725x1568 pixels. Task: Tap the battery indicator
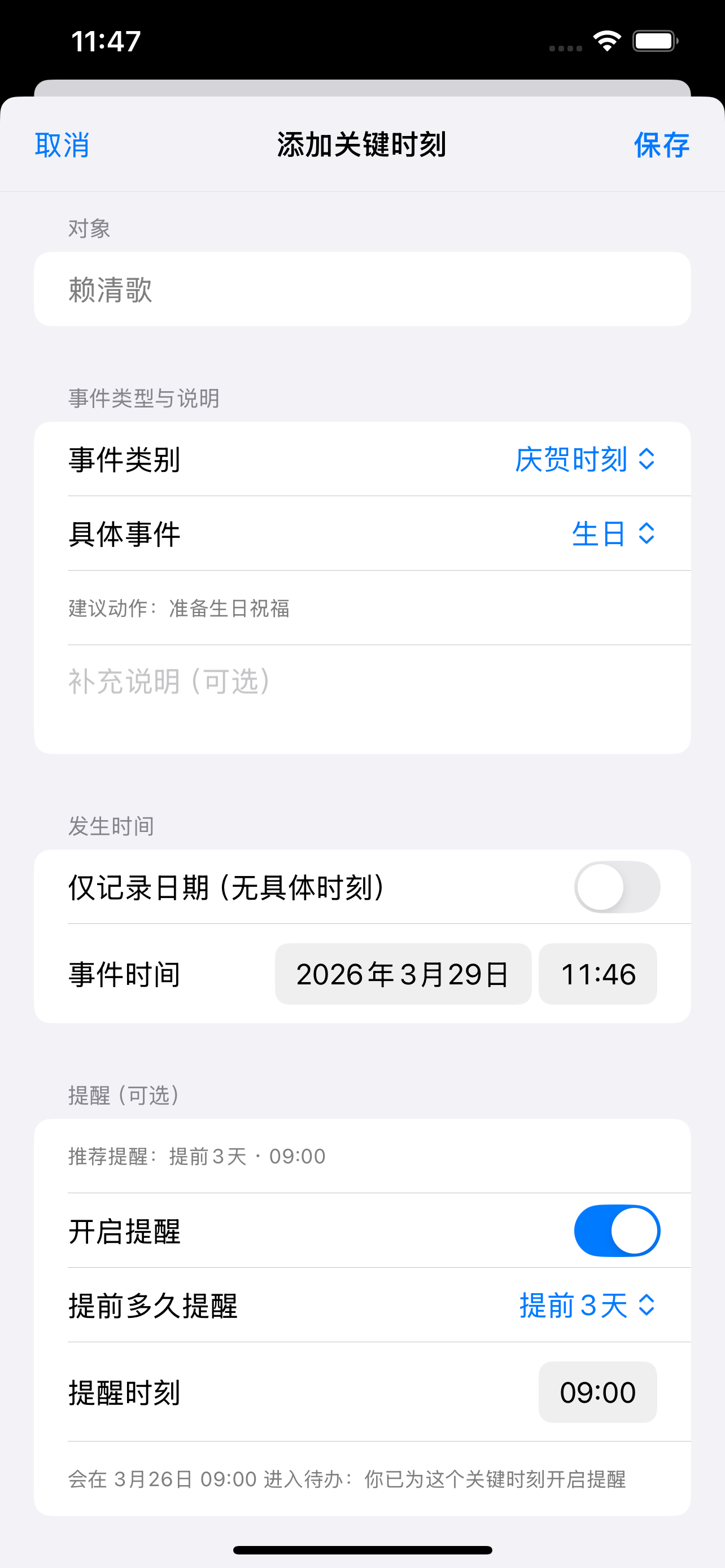656,40
